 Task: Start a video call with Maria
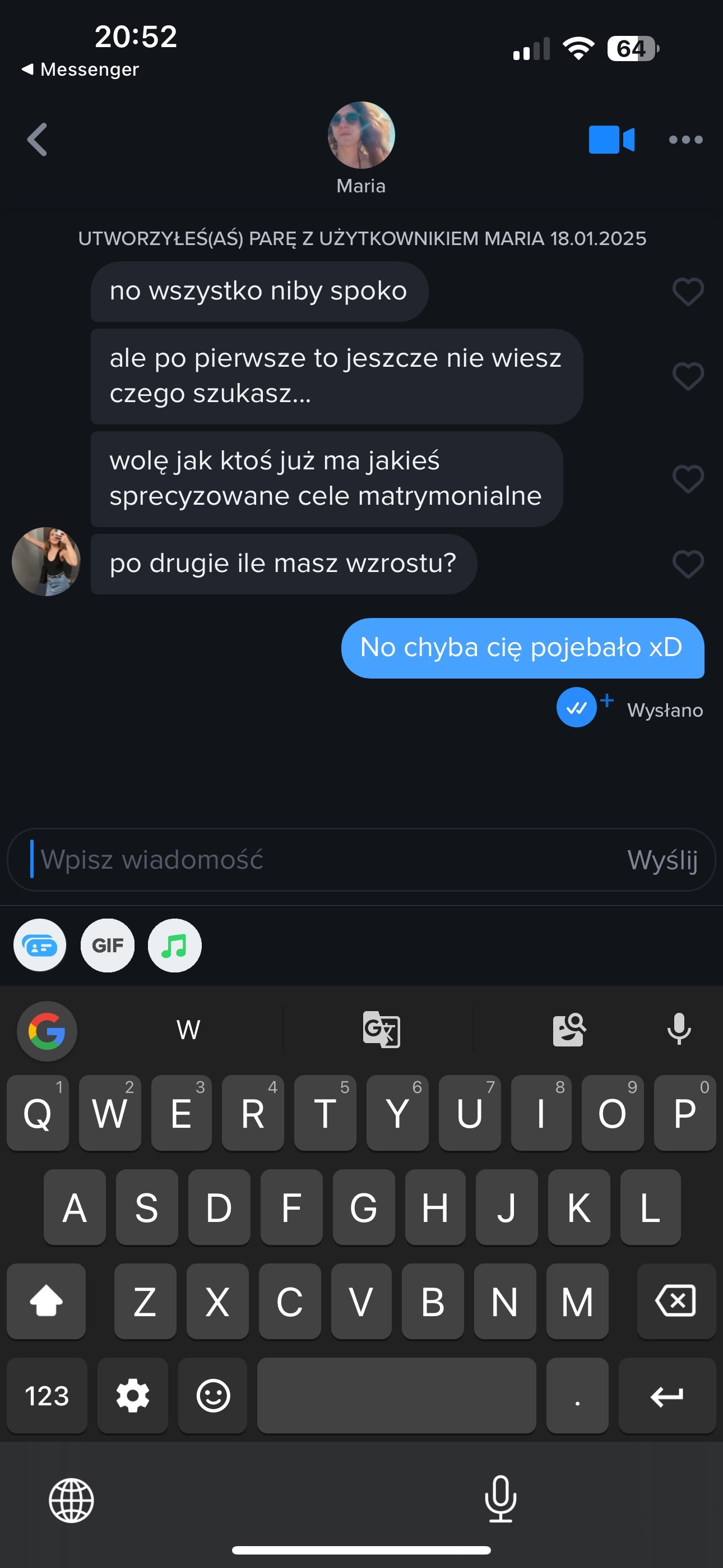pyautogui.click(x=611, y=140)
